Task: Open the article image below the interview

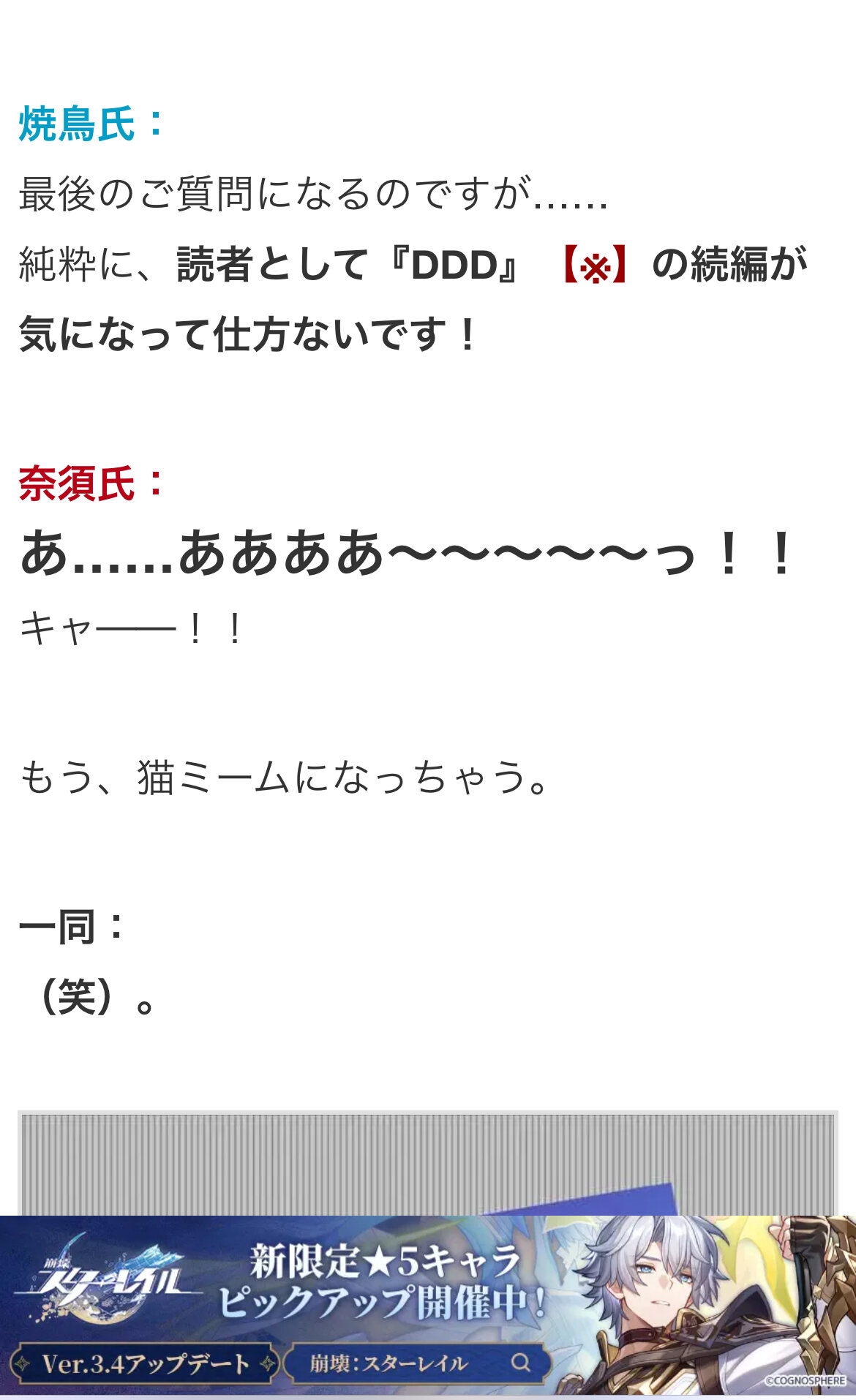Action: (x=428, y=1163)
